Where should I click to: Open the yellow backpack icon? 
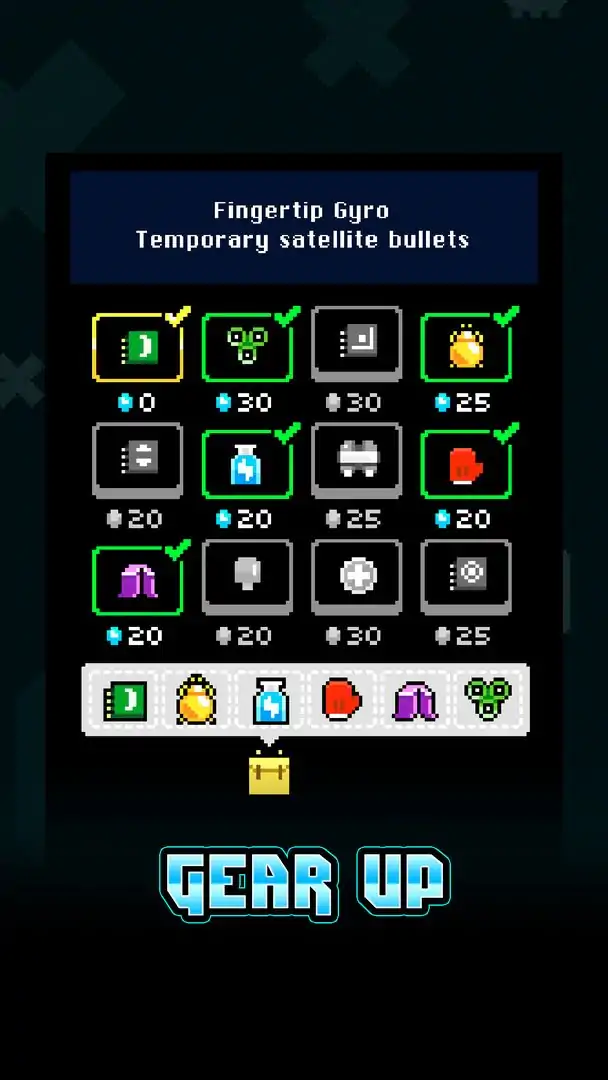pos(269,775)
